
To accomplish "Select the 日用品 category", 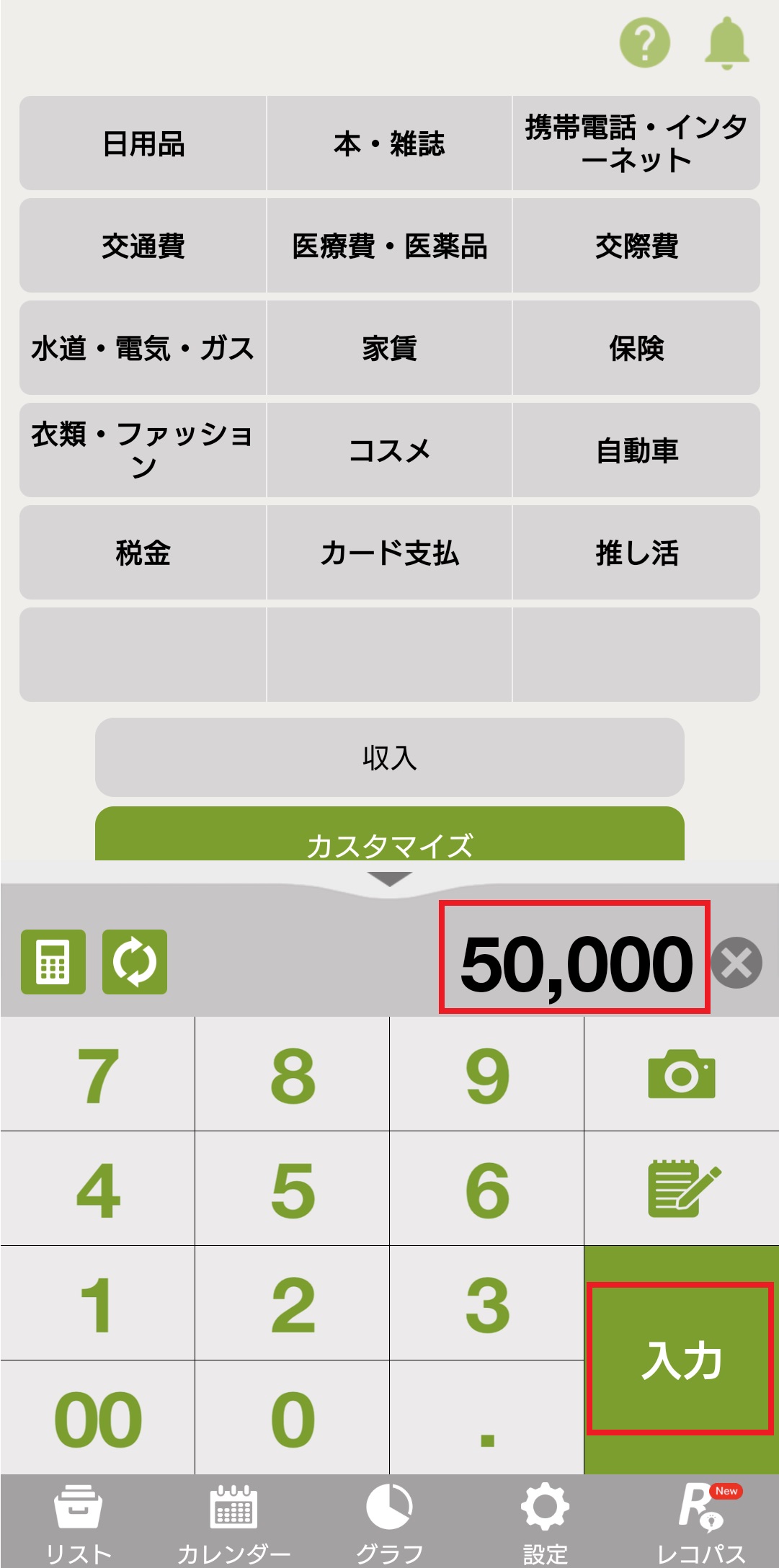I will (143, 143).
